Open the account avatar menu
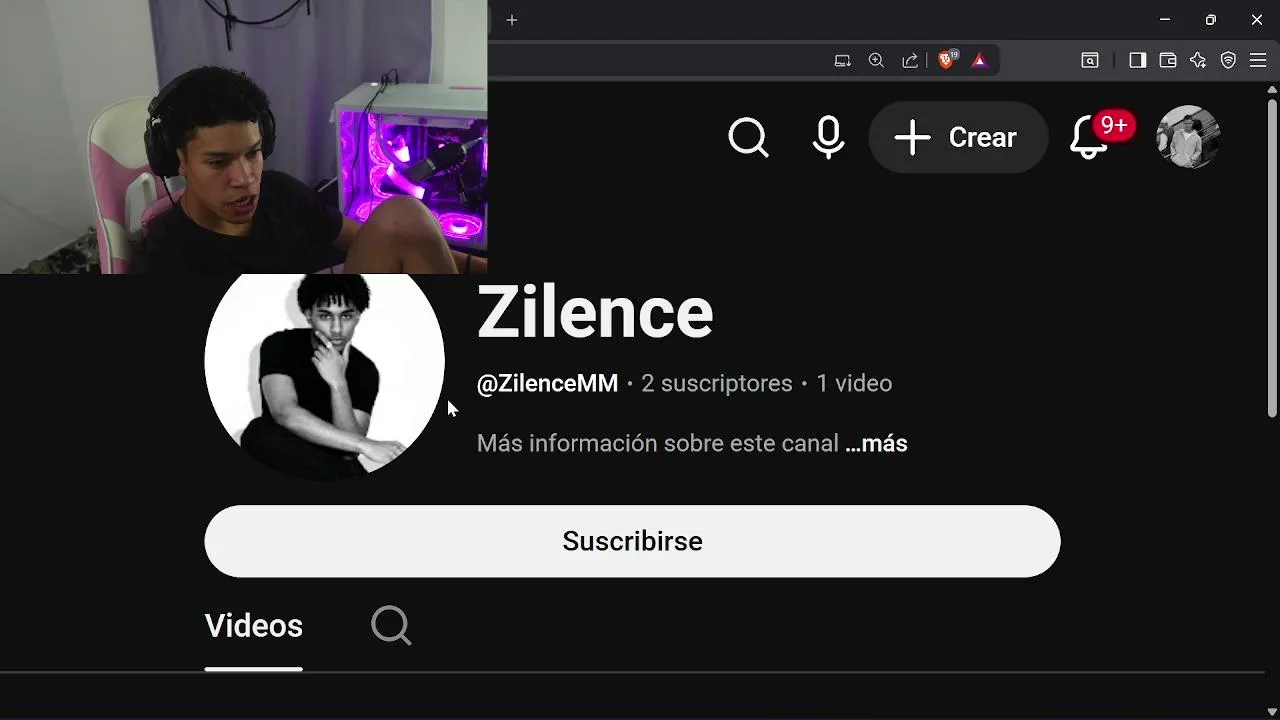The image size is (1280, 720). pyautogui.click(x=1188, y=137)
